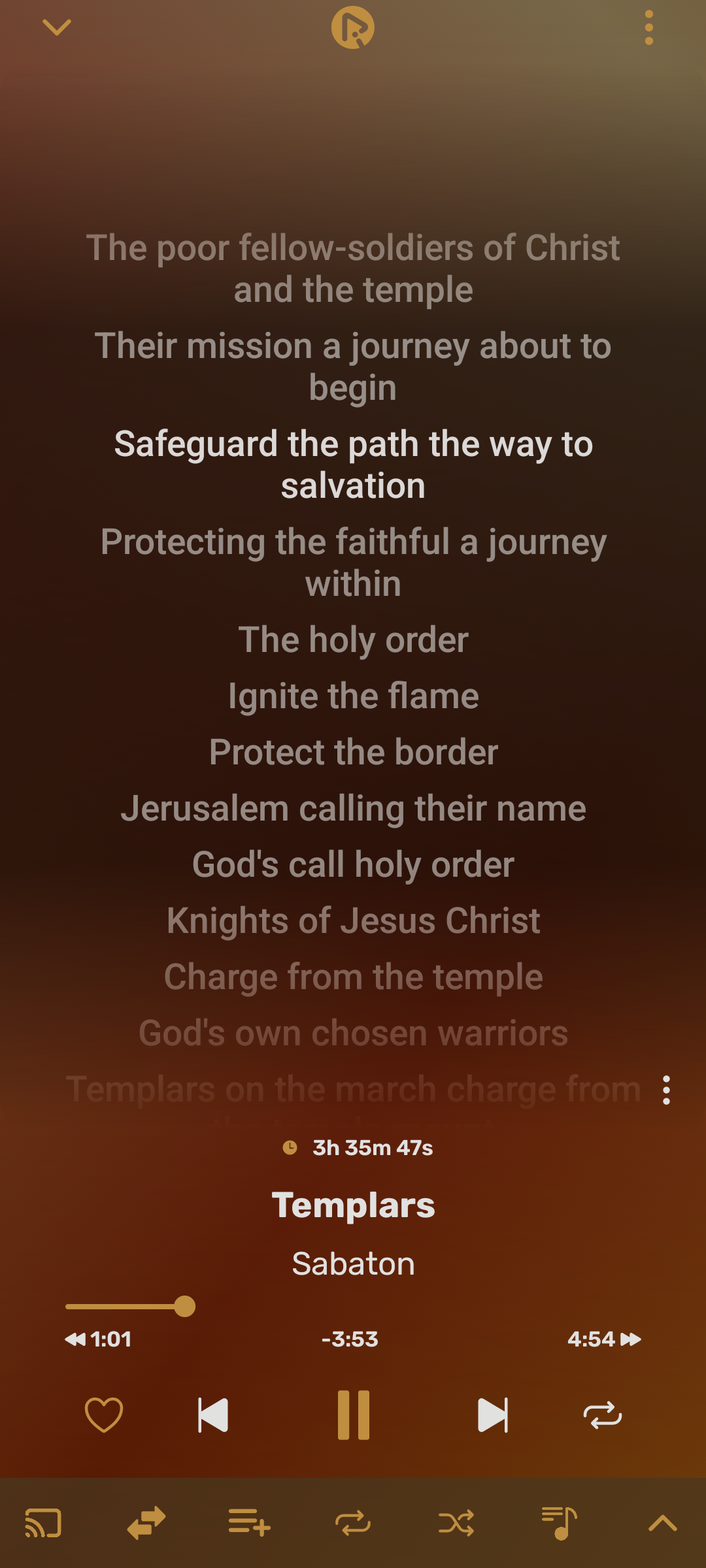The width and height of the screenshot is (706, 1568).
Task: Collapse the player with the down chevron
Action: [57, 27]
